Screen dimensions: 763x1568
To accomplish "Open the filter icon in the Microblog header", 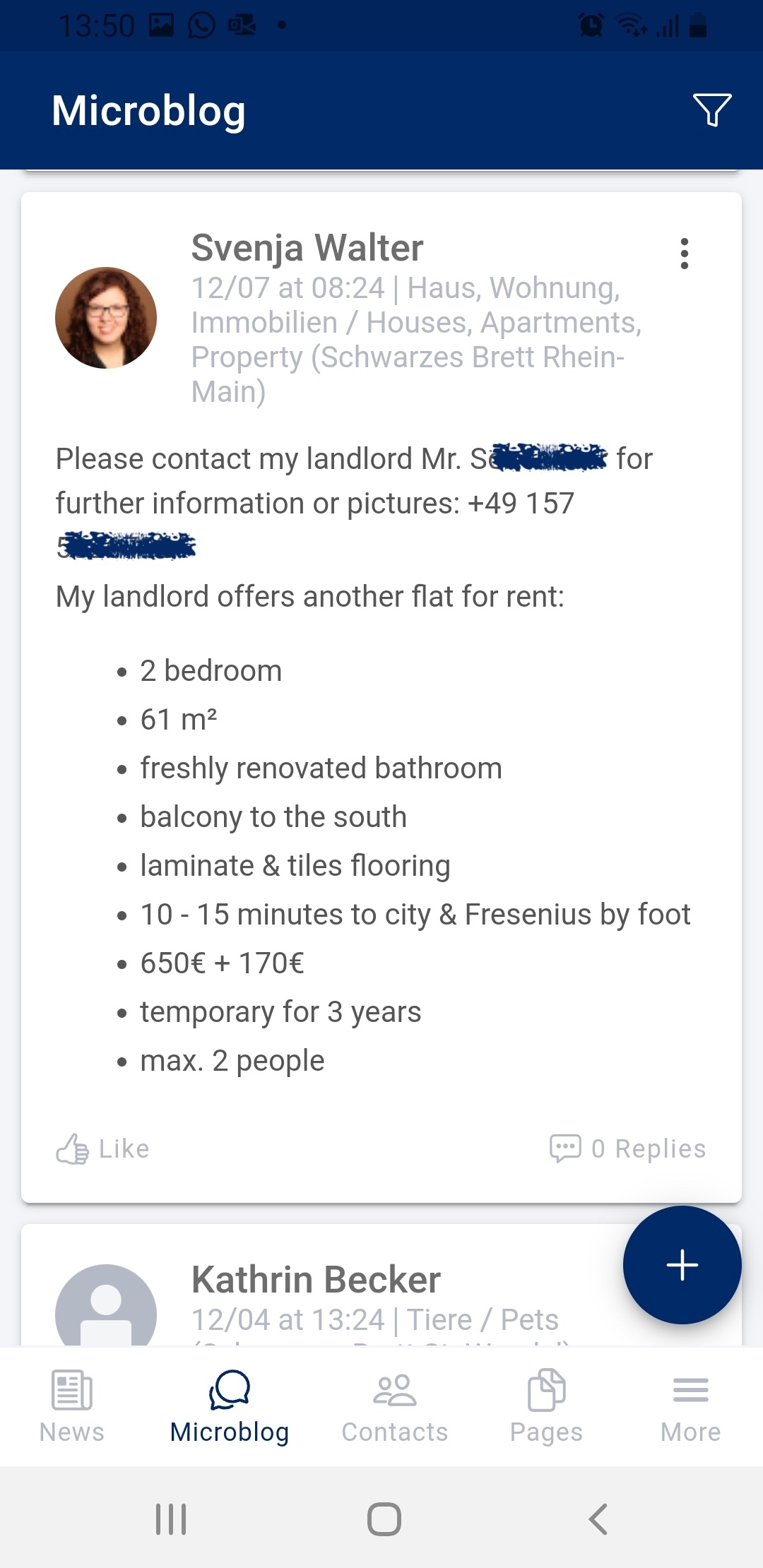I will click(711, 110).
